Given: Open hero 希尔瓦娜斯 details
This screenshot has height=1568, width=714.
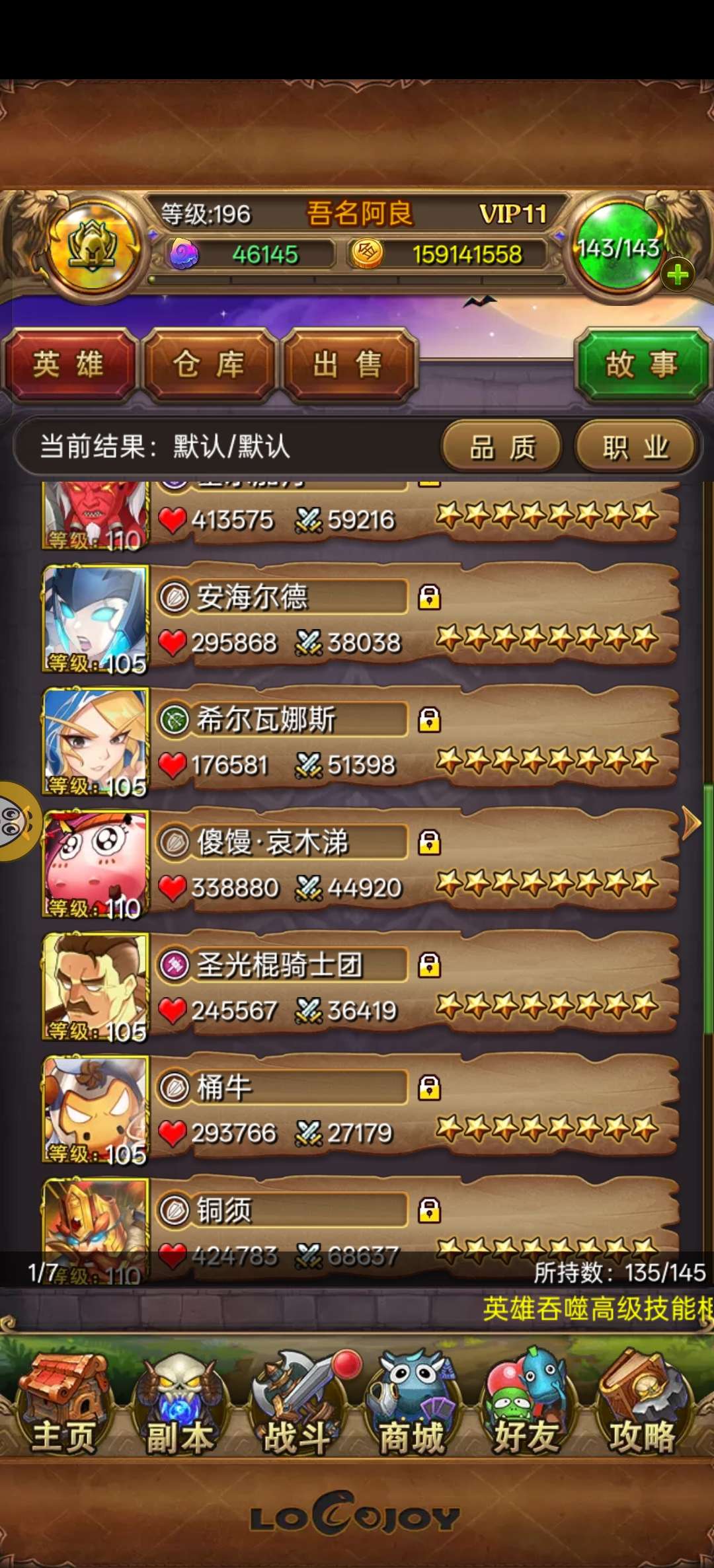Looking at the screenshot, I should 360,742.
